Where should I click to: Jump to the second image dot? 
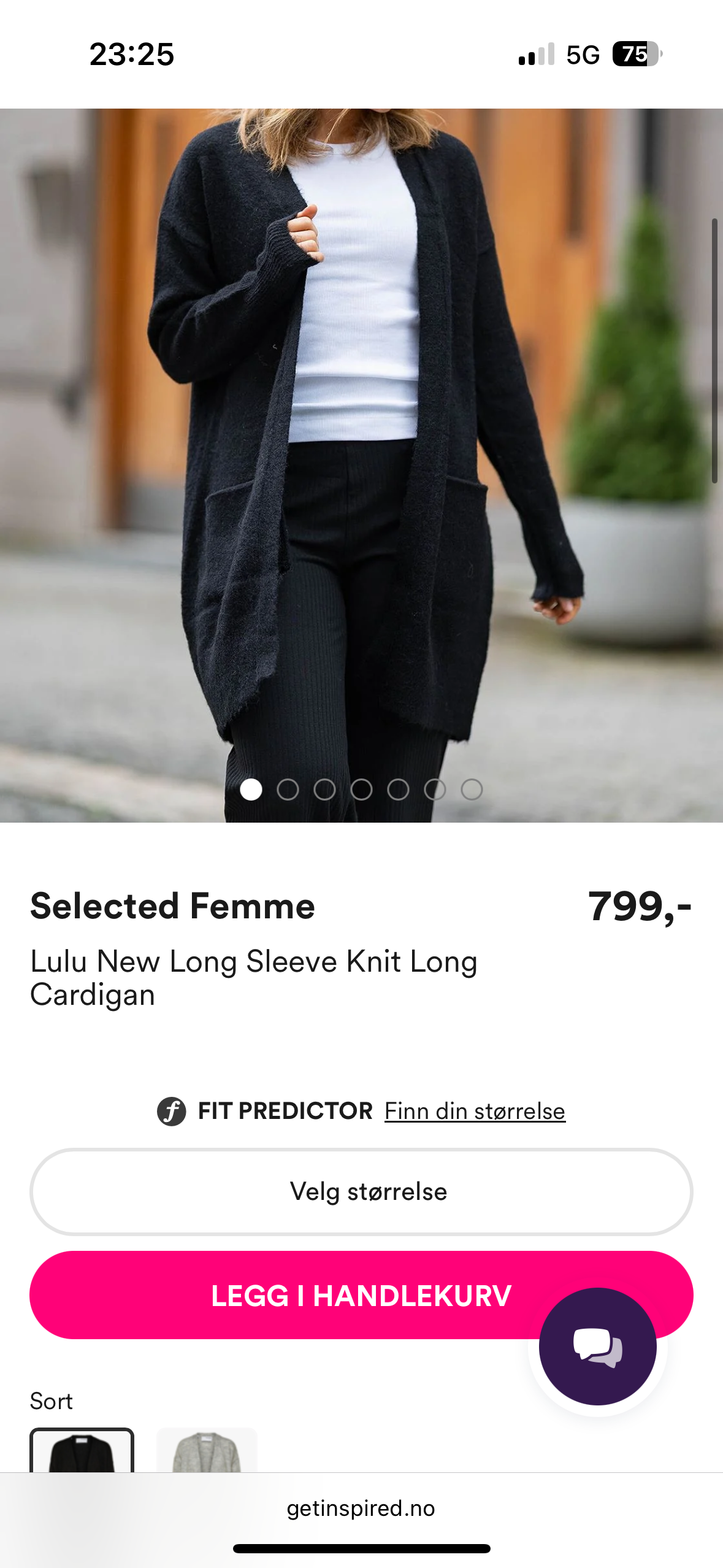pos(288,790)
